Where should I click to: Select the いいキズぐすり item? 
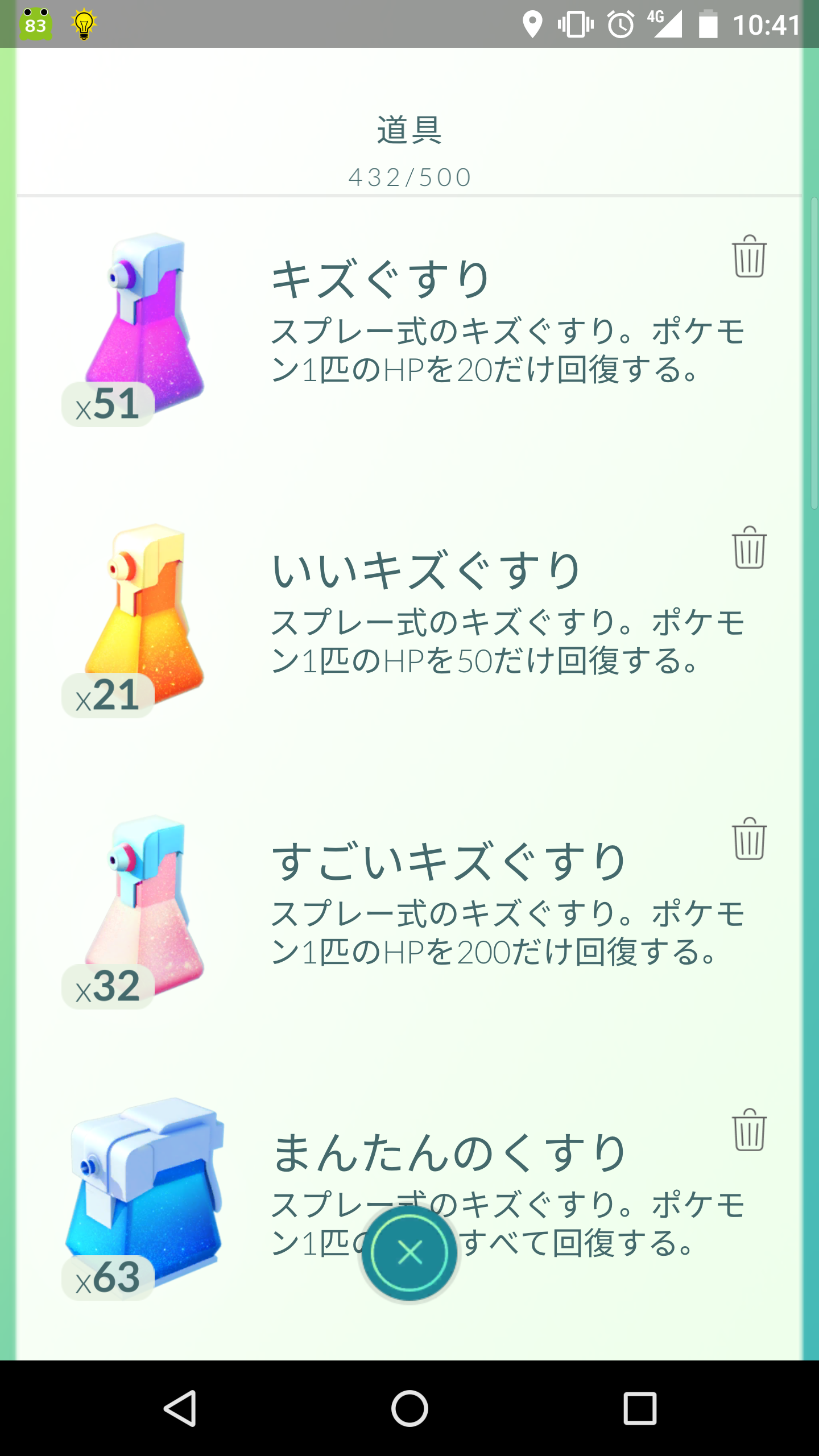409,621
